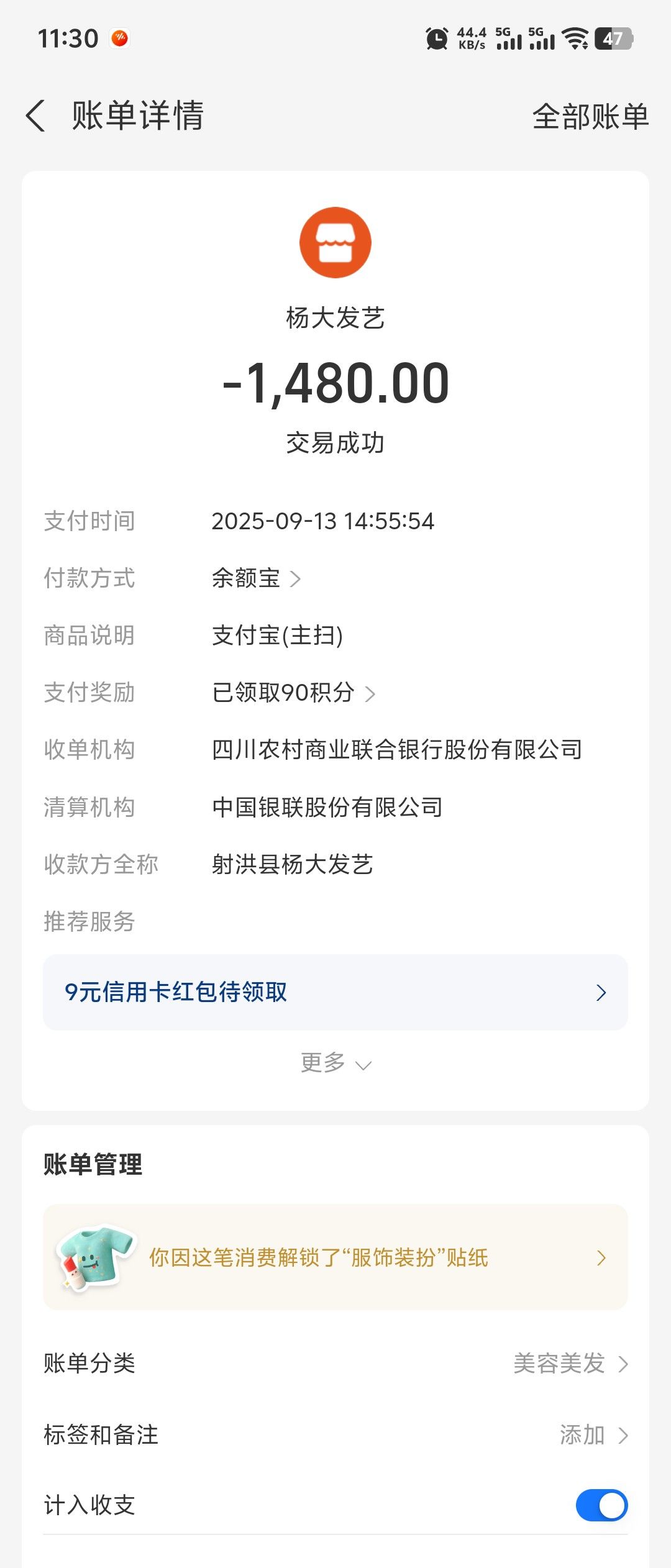This screenshot has width=671, height=1568.
Task: Add 标签和备注 to this bill
Action: [x=593, y=1435]
